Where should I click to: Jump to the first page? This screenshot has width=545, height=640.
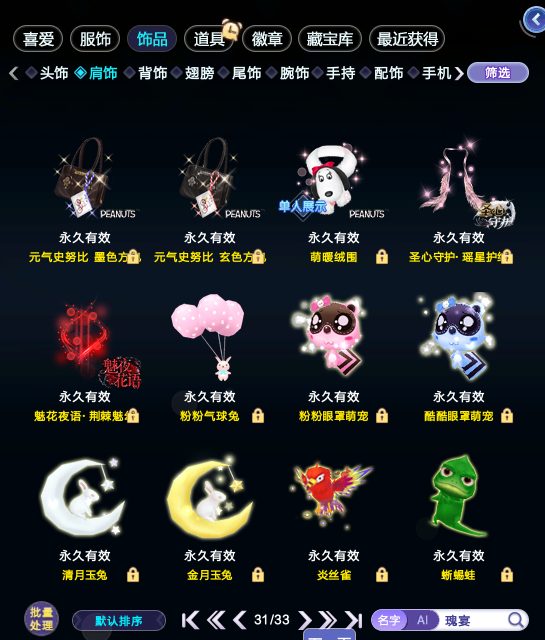(x=190, y=620)
